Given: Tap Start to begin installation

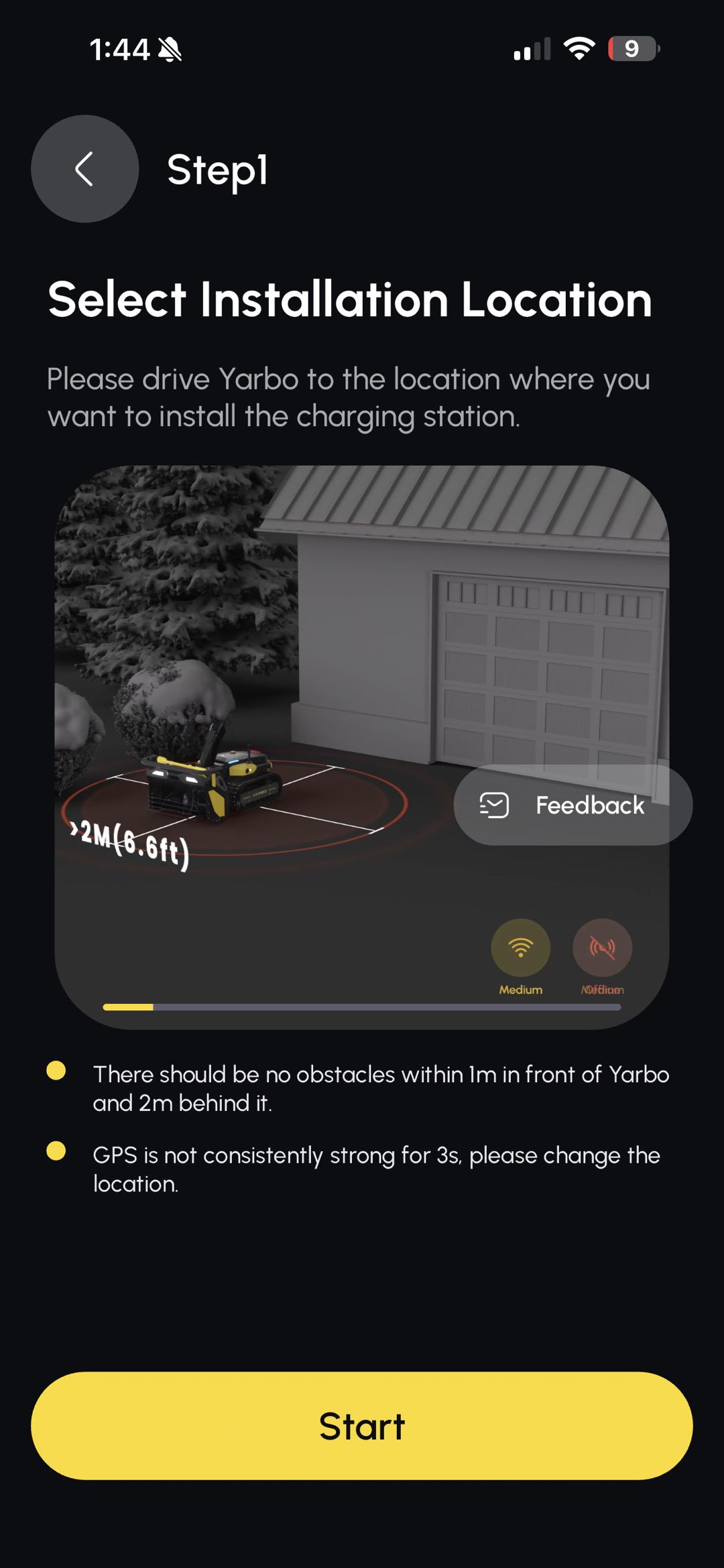Looking at the screenshot, I should [x=362, y=1425].
